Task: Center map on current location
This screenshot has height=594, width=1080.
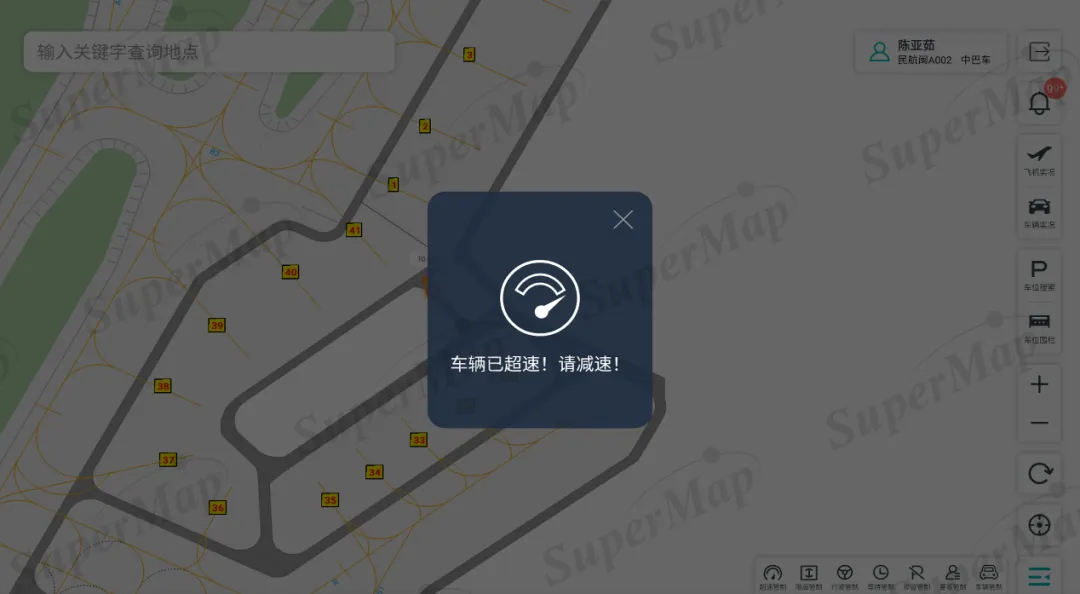Action: 1039,525
